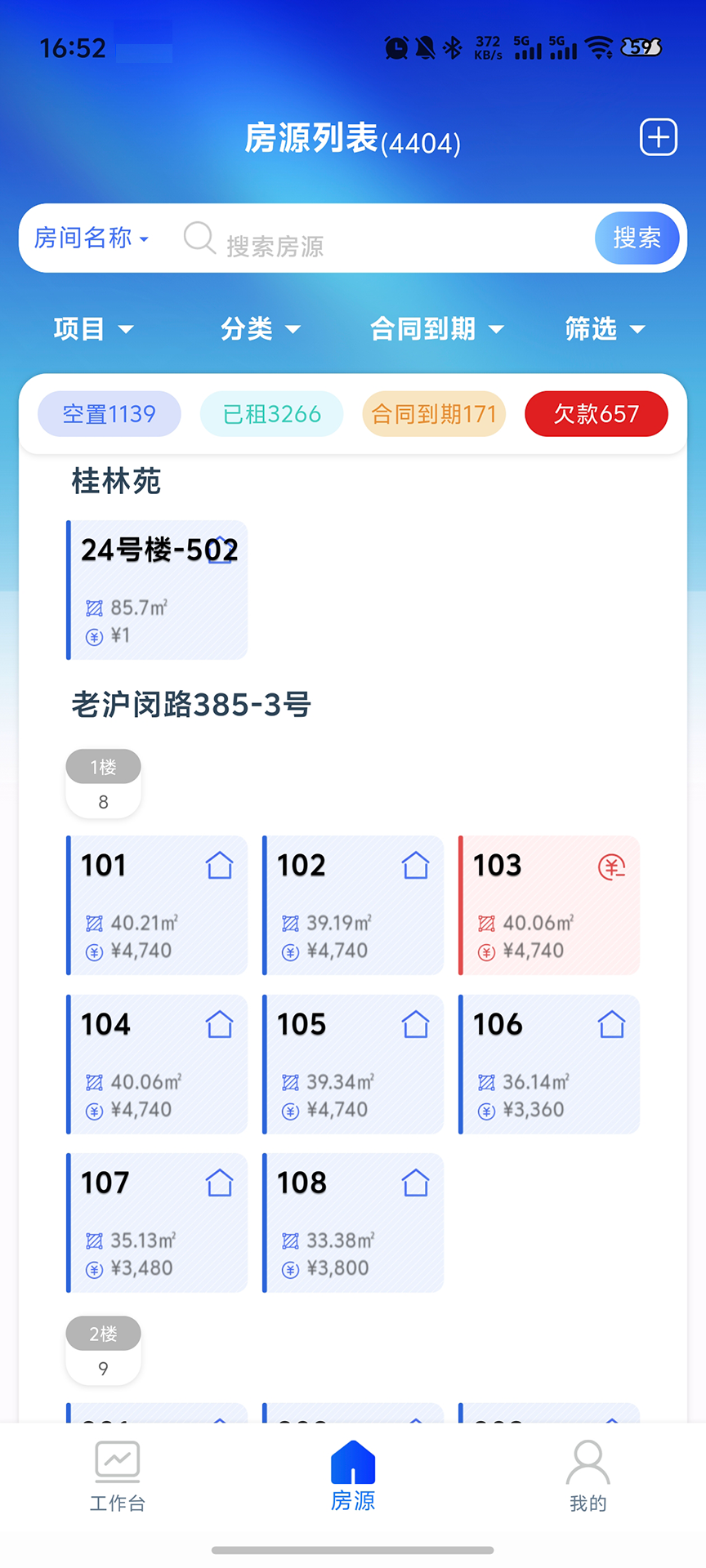Toggle the 欠款657 arrears filter
The height and width of the screenshot is (1568, 706).
pos(596,414)
